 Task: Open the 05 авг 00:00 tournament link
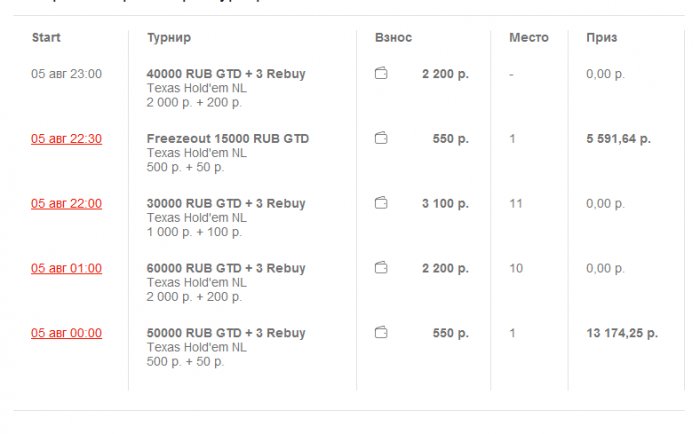tap(66, 334)
